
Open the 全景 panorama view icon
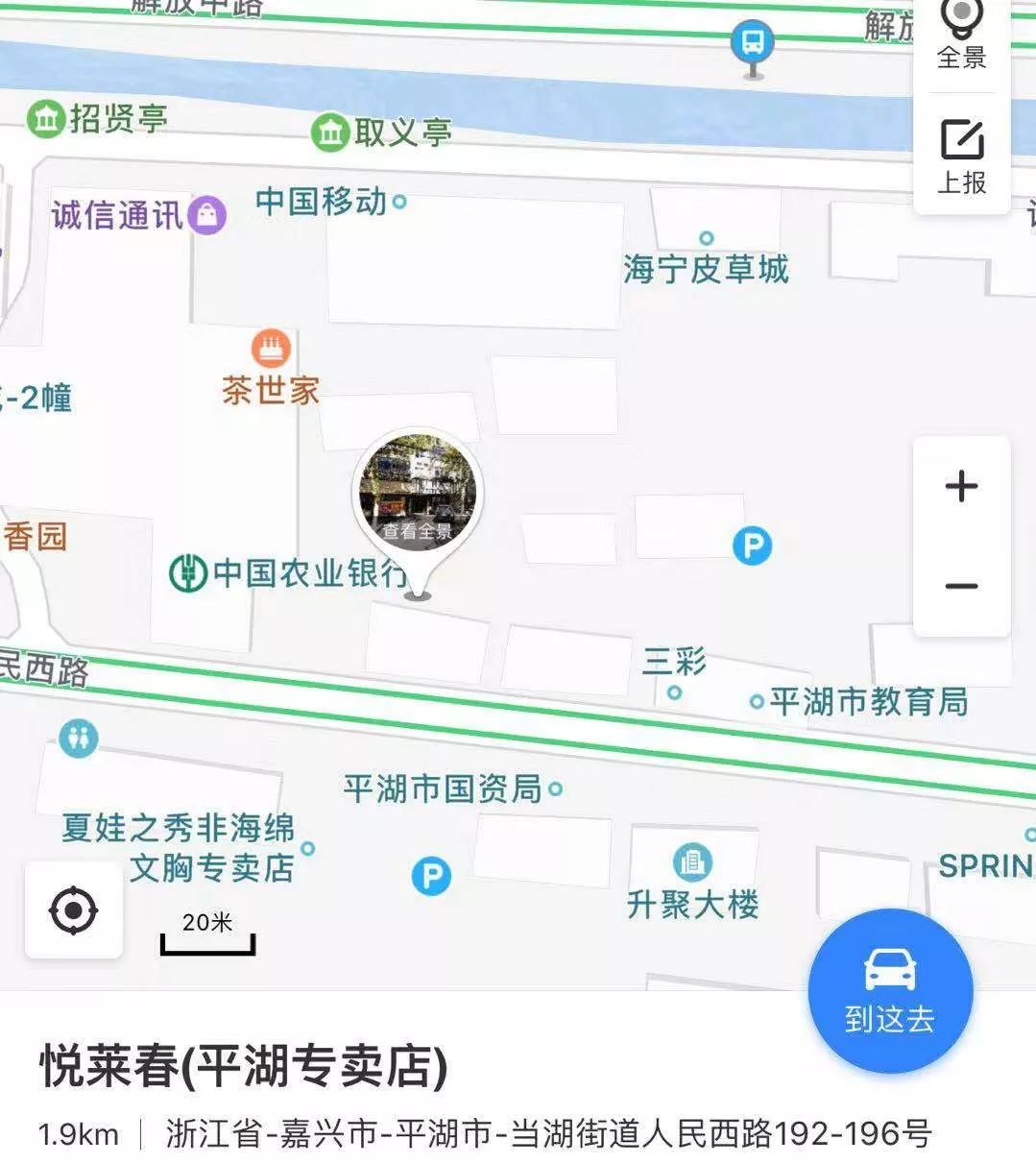point(959,29)
